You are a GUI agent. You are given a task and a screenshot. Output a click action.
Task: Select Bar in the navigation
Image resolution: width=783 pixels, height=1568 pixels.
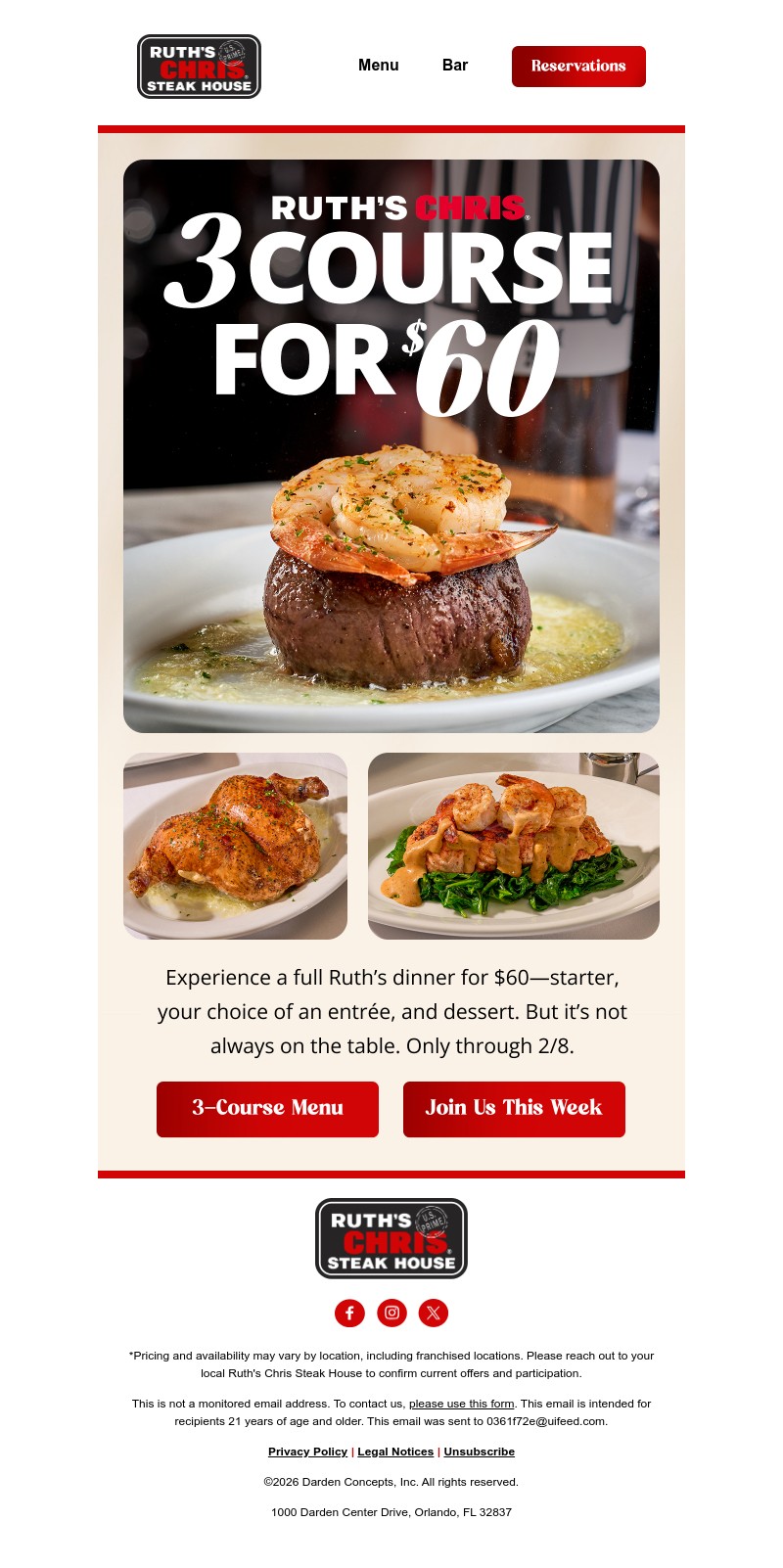pyautogui.click(x=455, y=66)
